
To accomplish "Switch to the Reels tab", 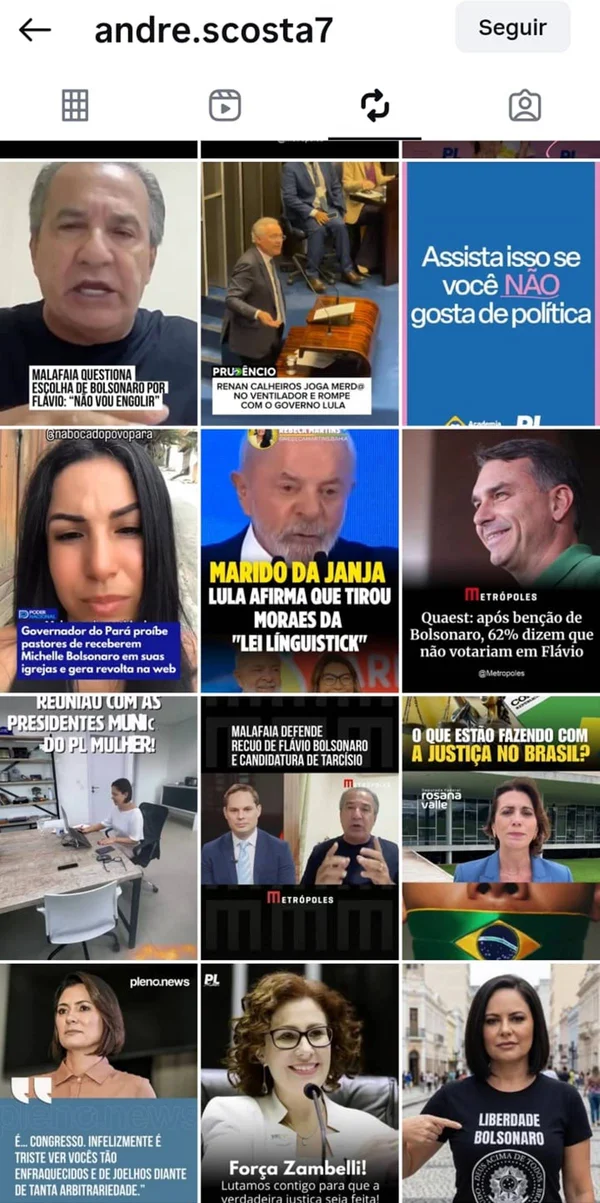I will pos(225,105).
